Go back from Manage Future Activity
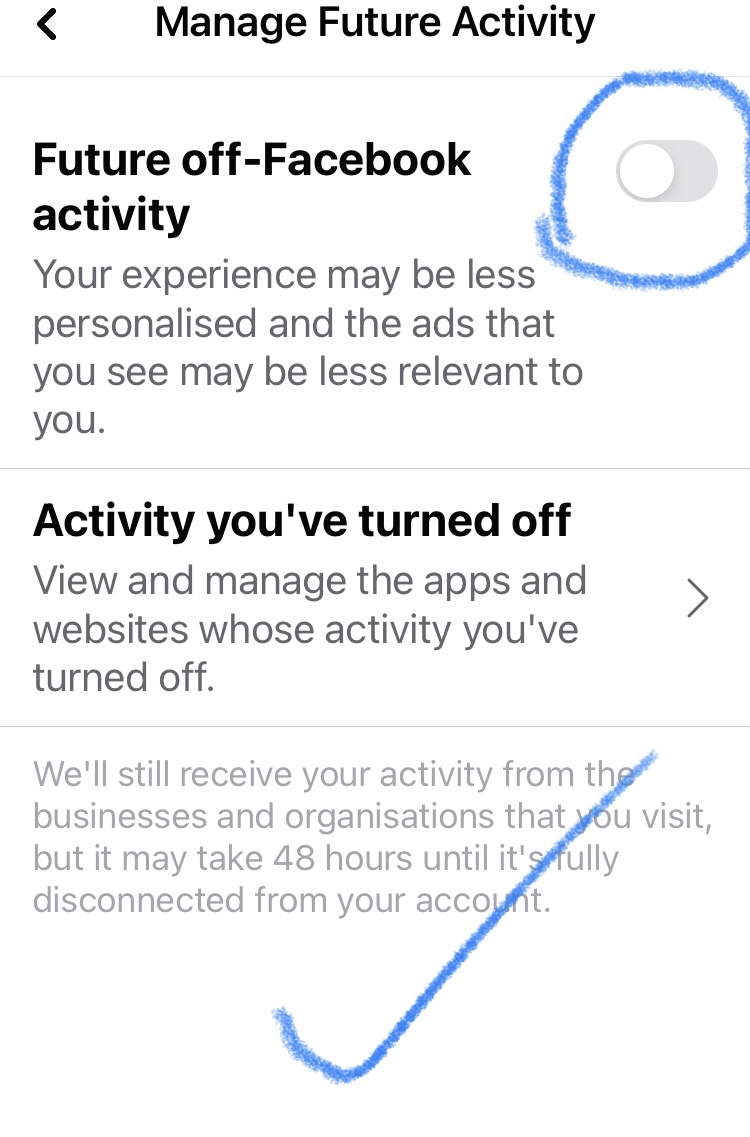 pyautogui.click(x=47, y=24)
